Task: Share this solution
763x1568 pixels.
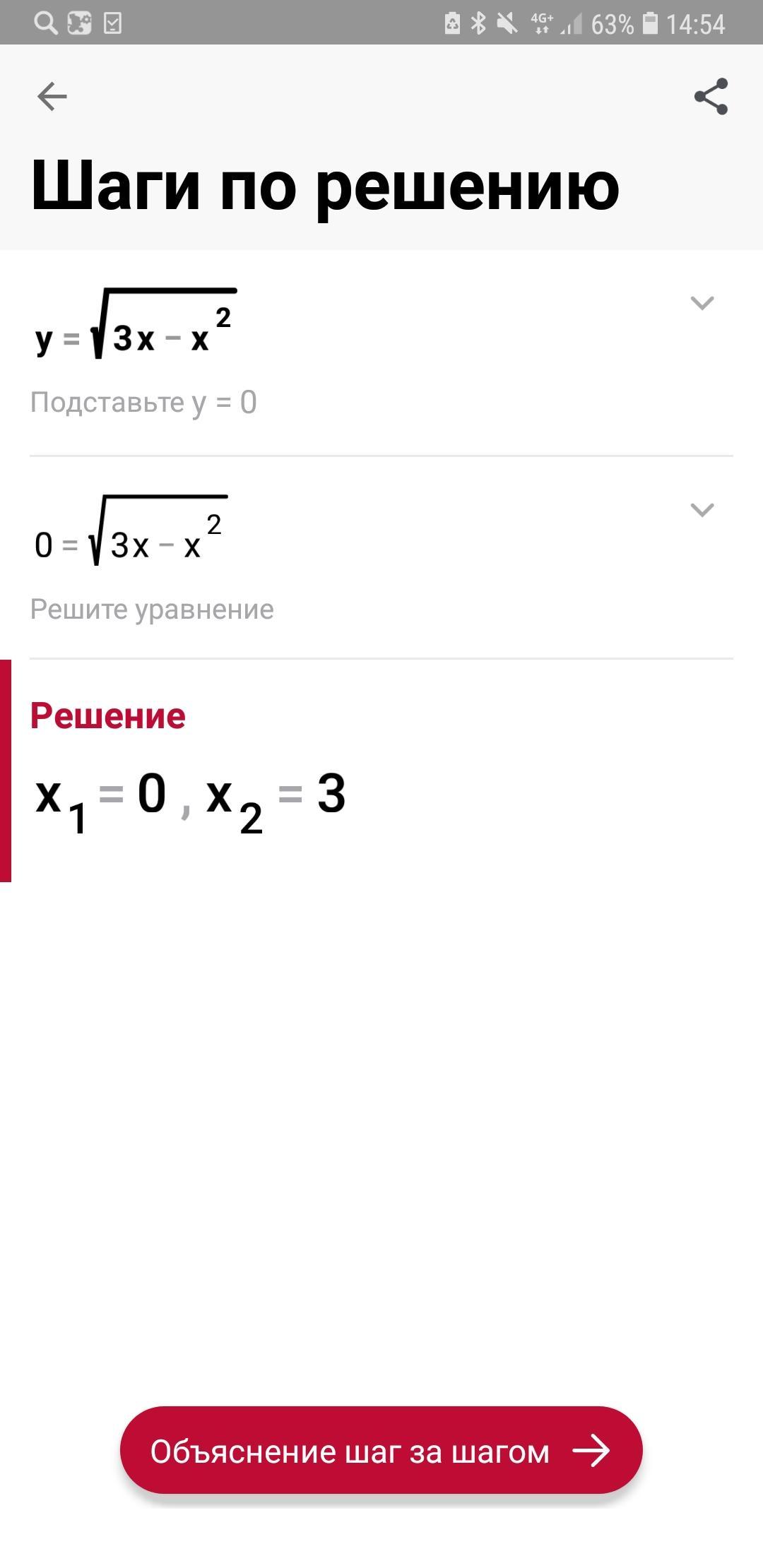Action: [x=711, y=97]
